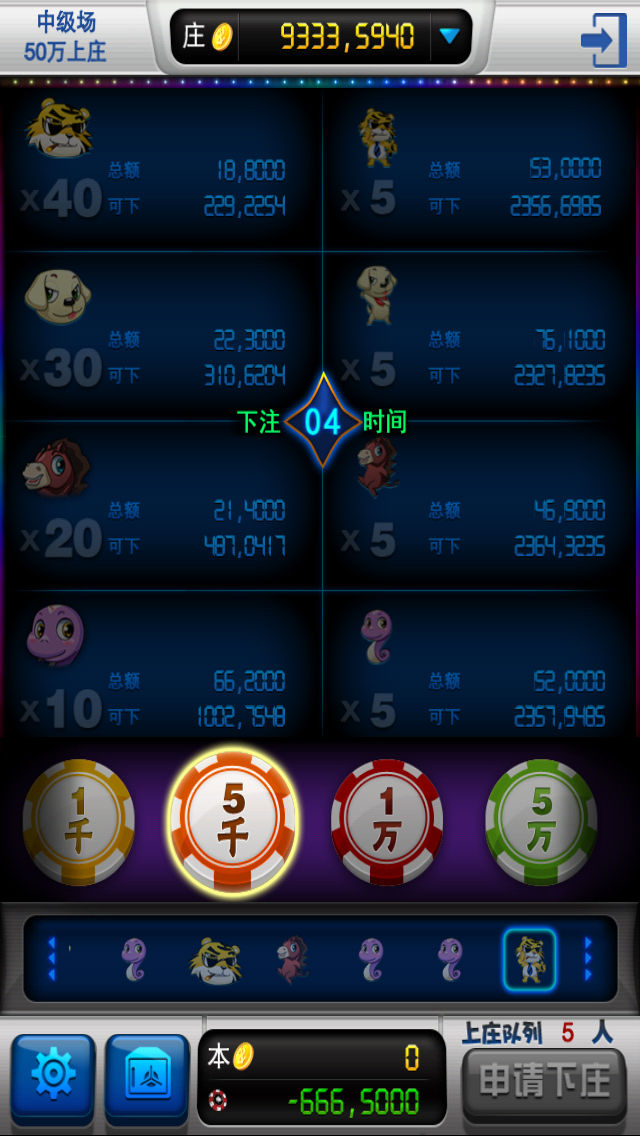Expand the banker balance dropdown arrow
This screenshot has width=640, height=1136.
[449, 37]
